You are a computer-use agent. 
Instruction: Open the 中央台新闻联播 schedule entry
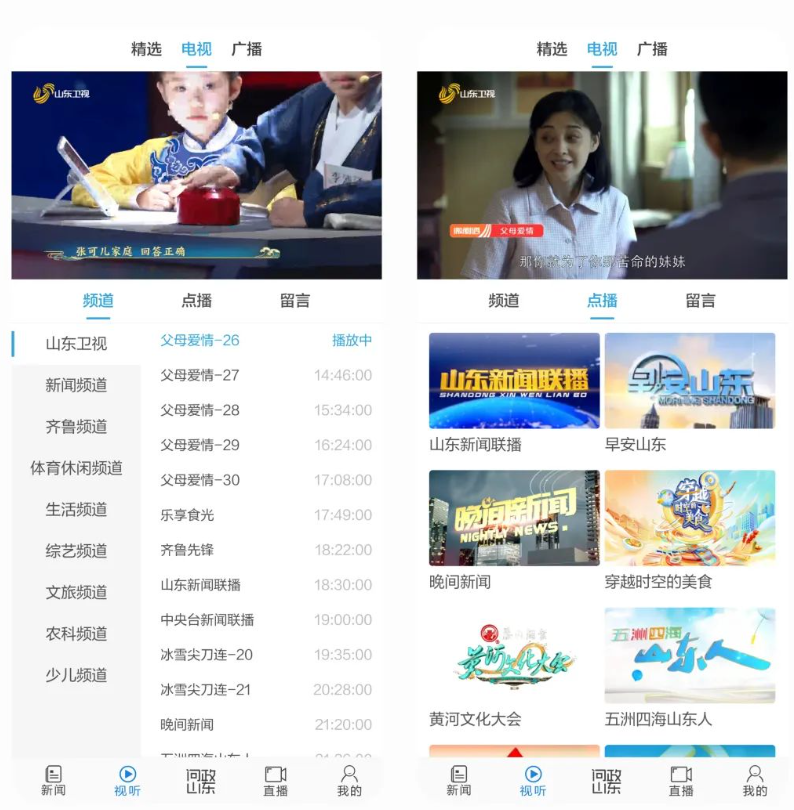click(x=265, y=620)
